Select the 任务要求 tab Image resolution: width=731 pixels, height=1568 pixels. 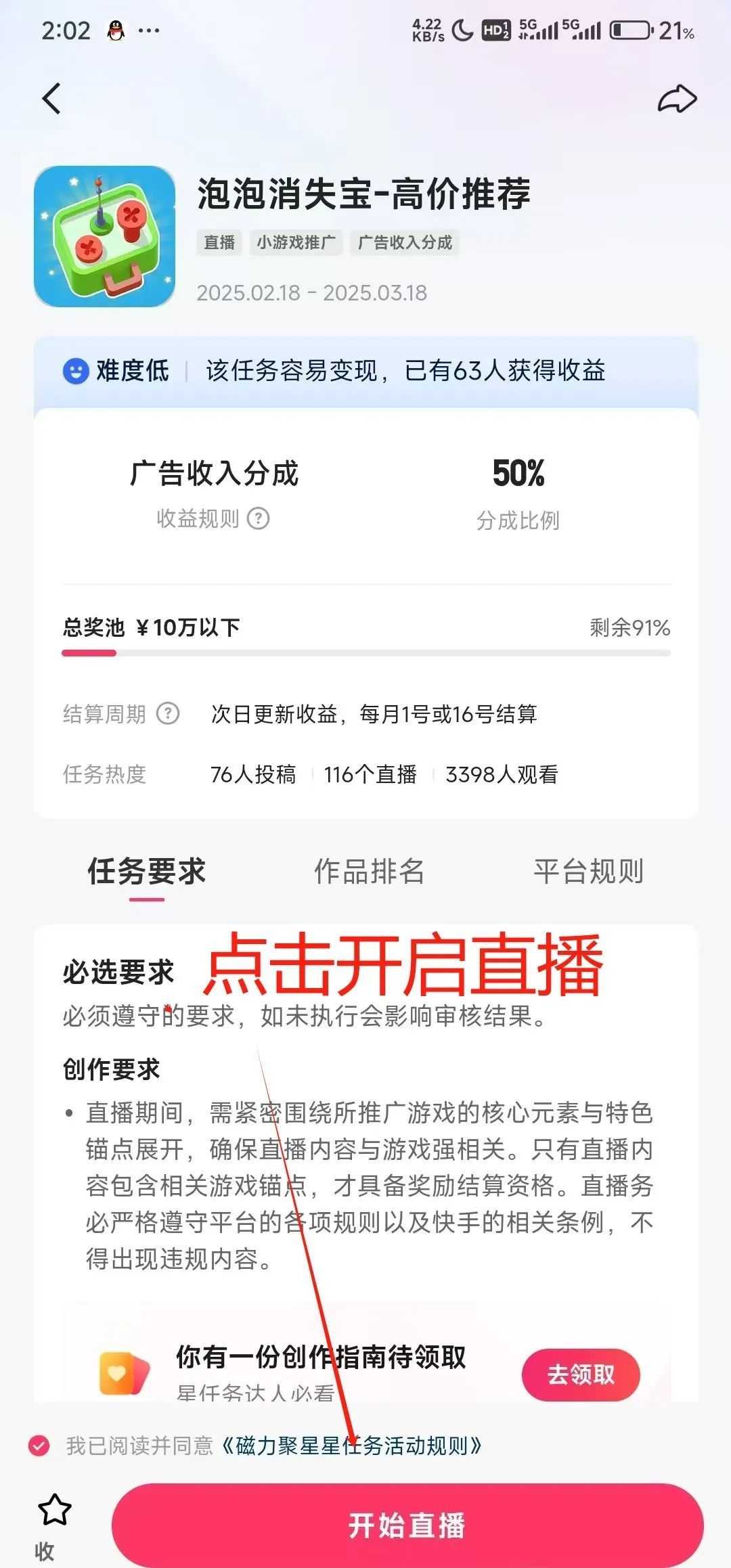tap(147, 871)
